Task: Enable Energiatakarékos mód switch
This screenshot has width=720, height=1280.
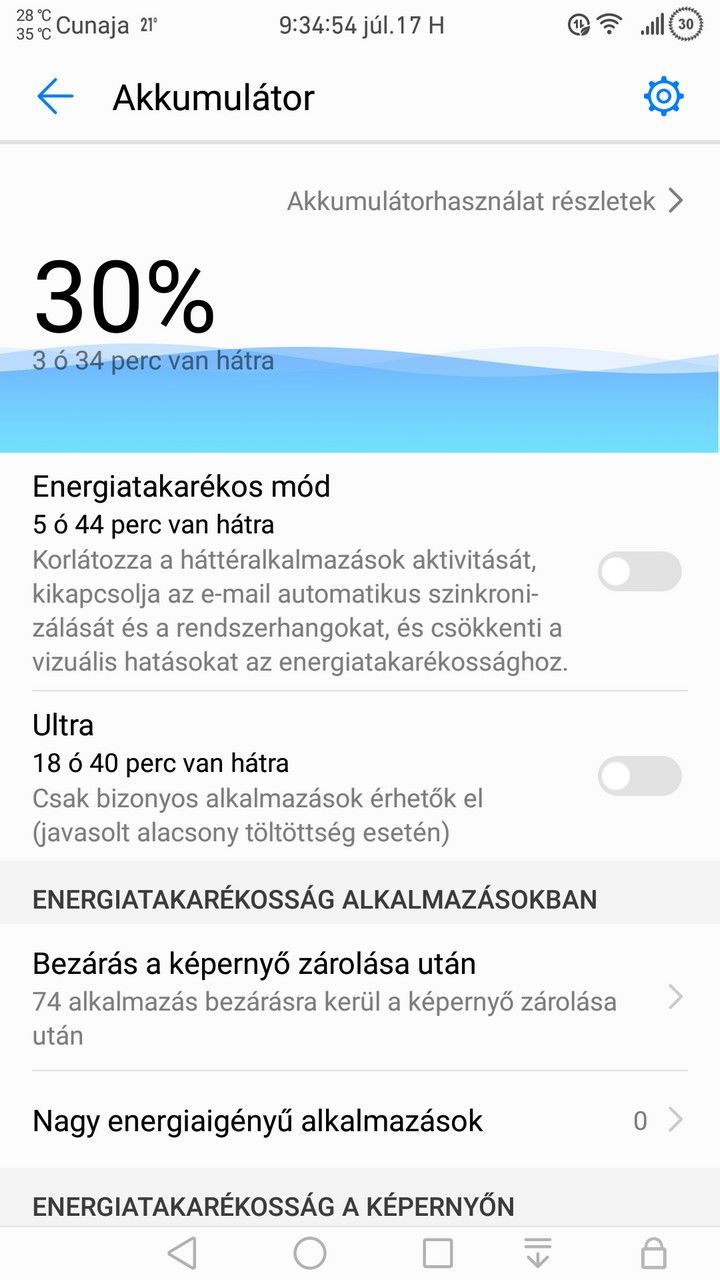Action: [x=640, y=571]
